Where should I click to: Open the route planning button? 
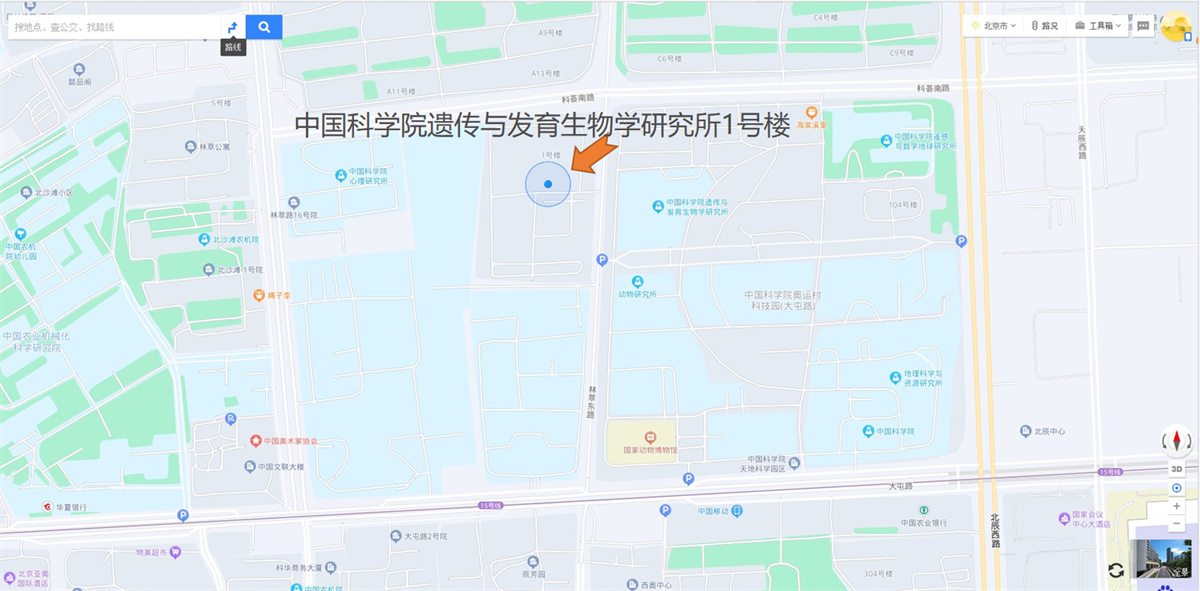tap(233, 27)
